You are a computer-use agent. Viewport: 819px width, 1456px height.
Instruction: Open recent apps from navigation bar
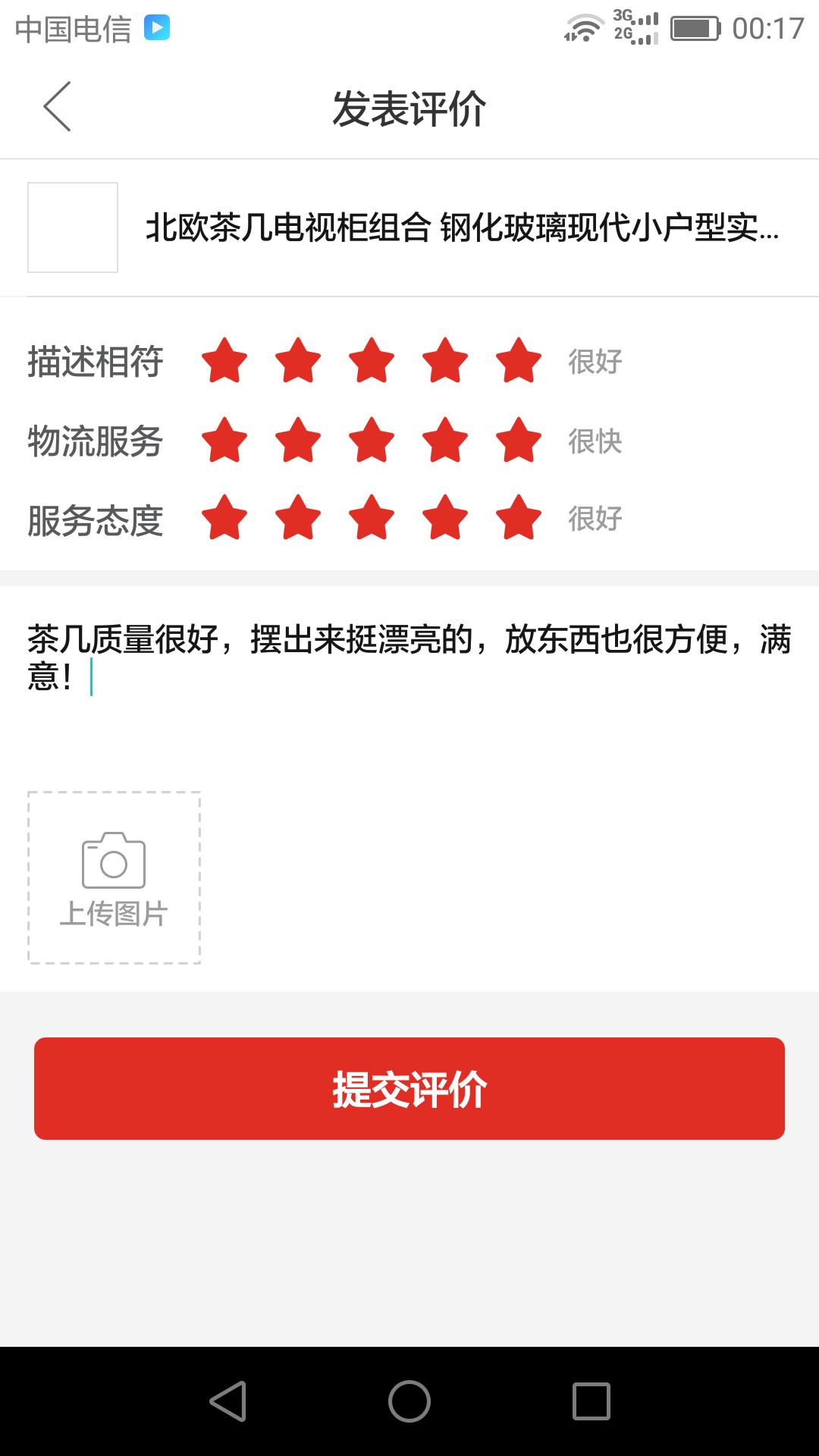coord(591,1401)
